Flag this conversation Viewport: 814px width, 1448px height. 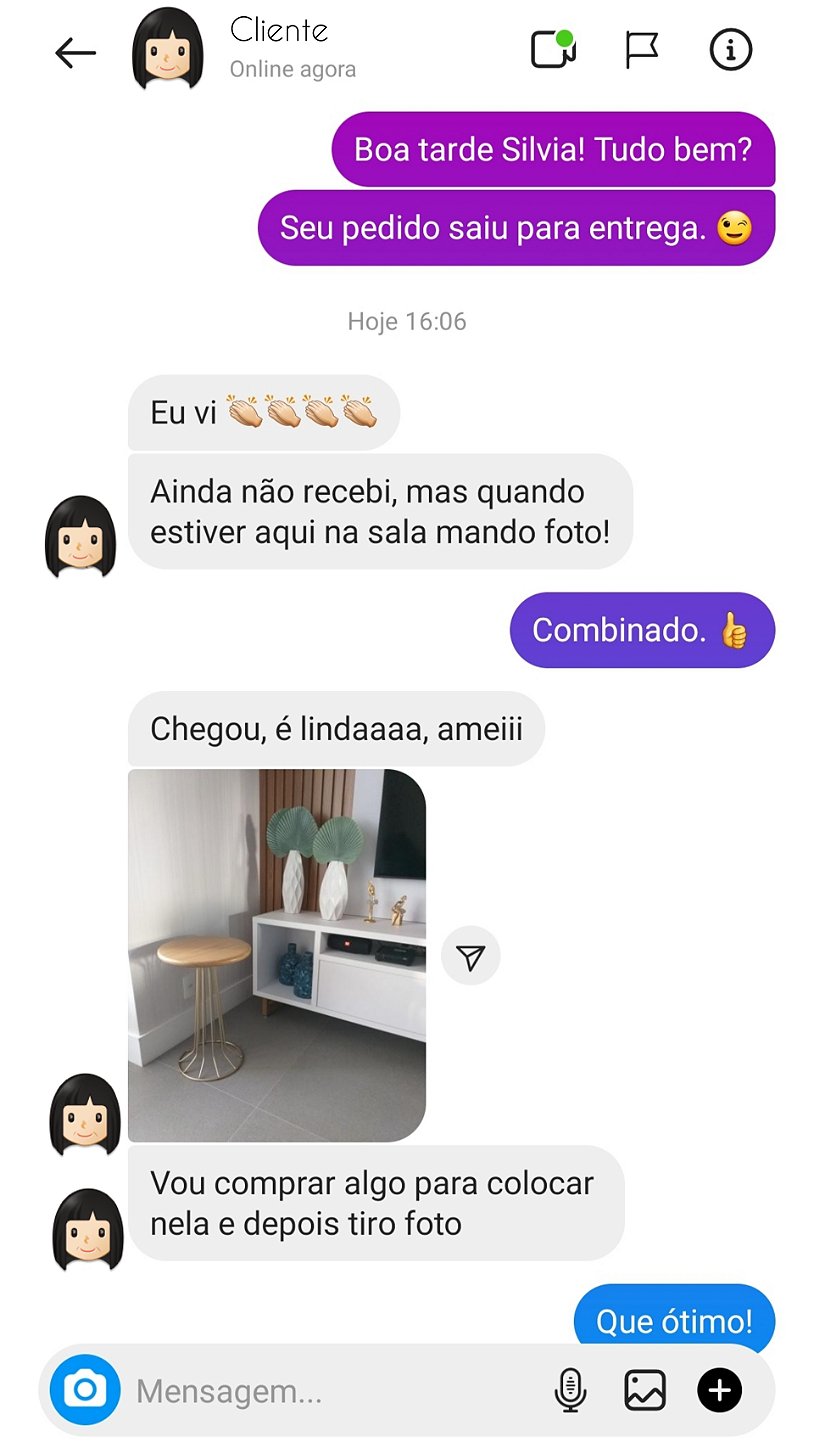(641, 49)
